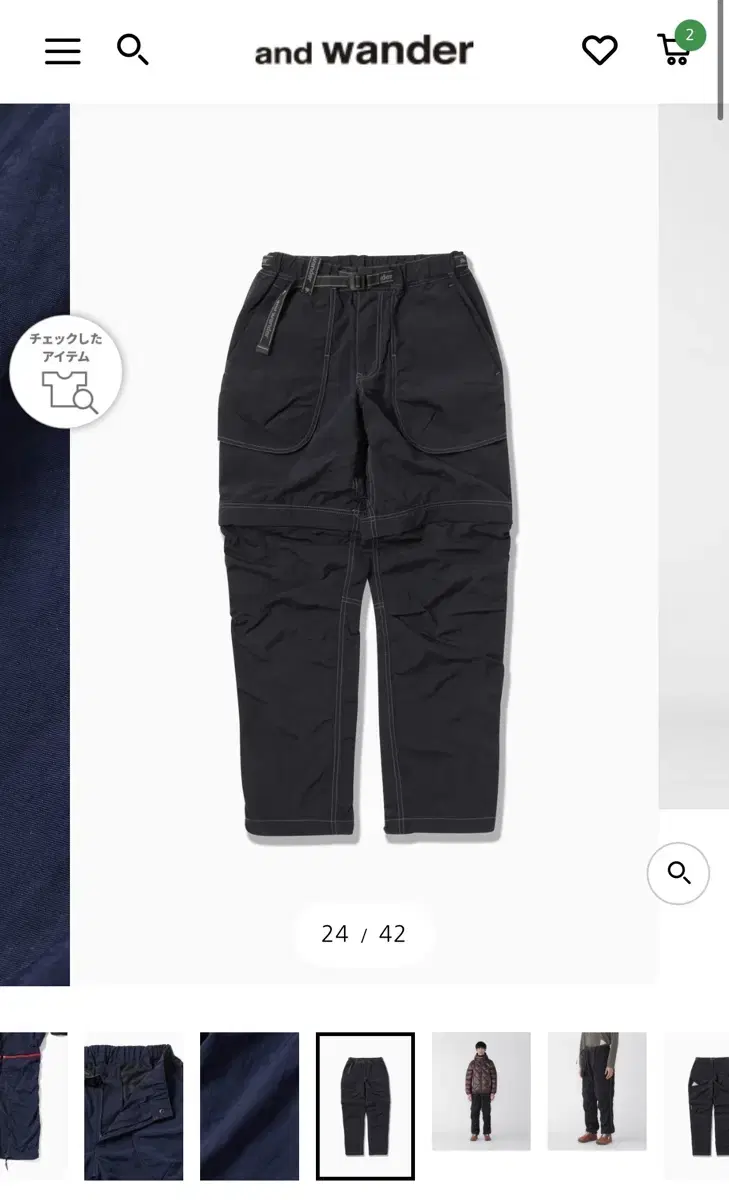Click the image zoom magnifier button
Viewport: 729px width, 1200px height.
tap(679, 872)
